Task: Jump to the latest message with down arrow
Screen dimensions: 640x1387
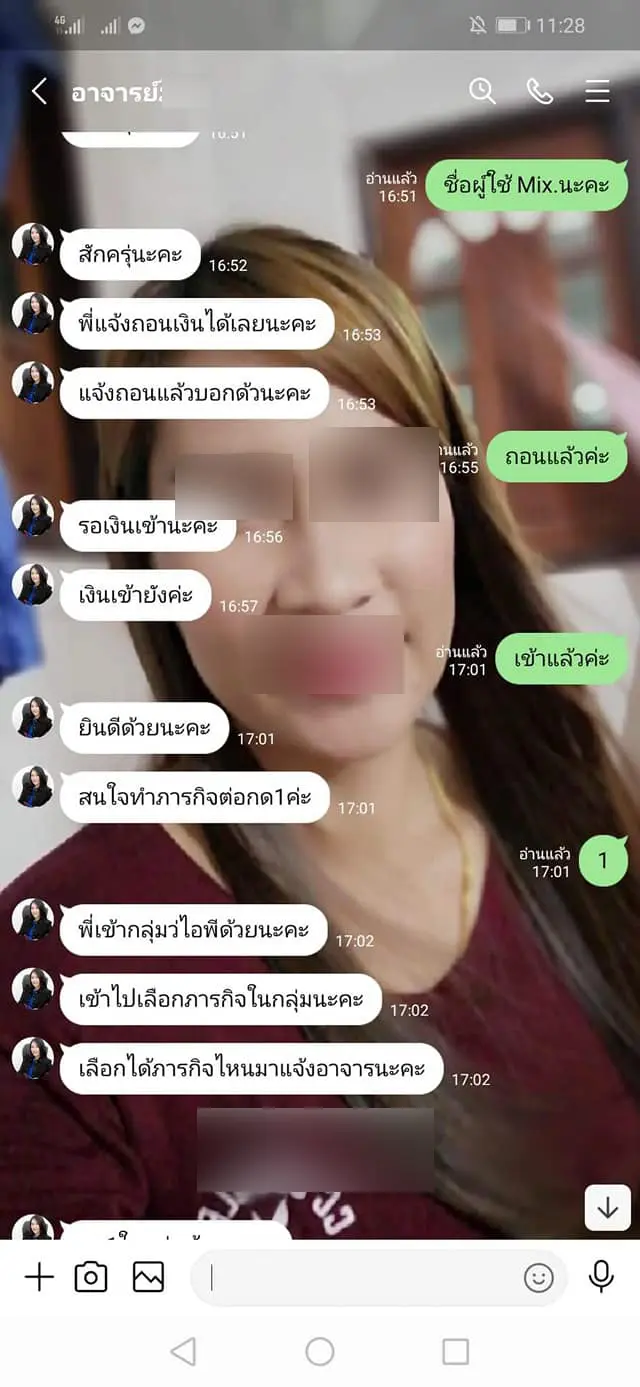Action: (x=607, y=1207)
